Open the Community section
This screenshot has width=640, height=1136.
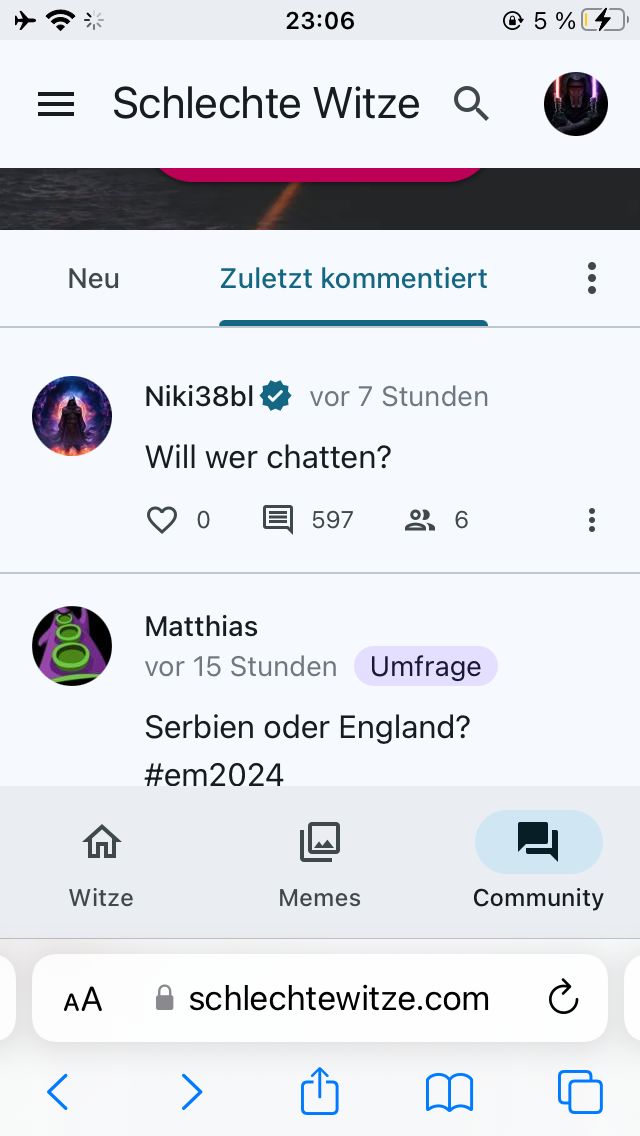[538, 866]
